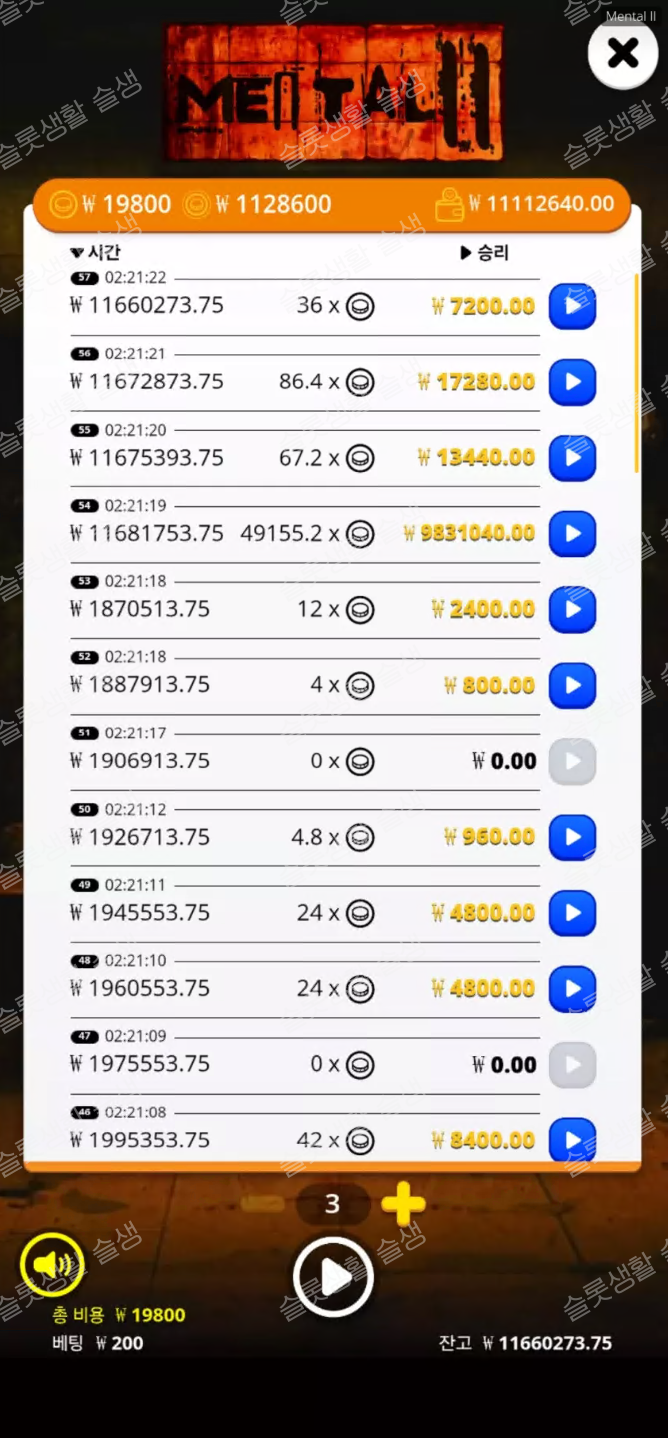Replay the round that won ₩7200.00
Image resolution: width=668 pixels, height=1438 pixels.
pos(572,306)
